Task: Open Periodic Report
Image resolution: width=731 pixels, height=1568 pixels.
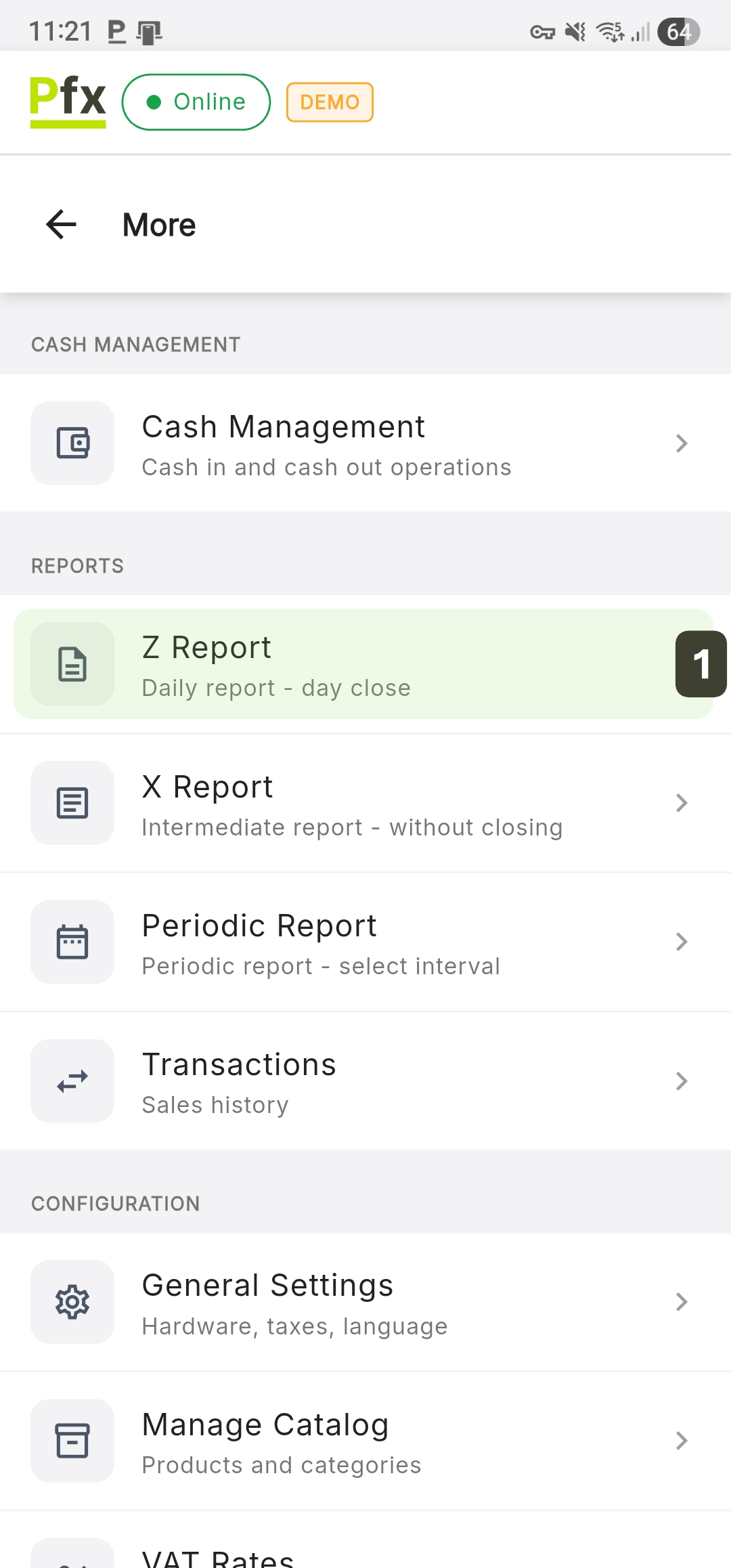Action: pyautogui.click(x=365, y=942)
